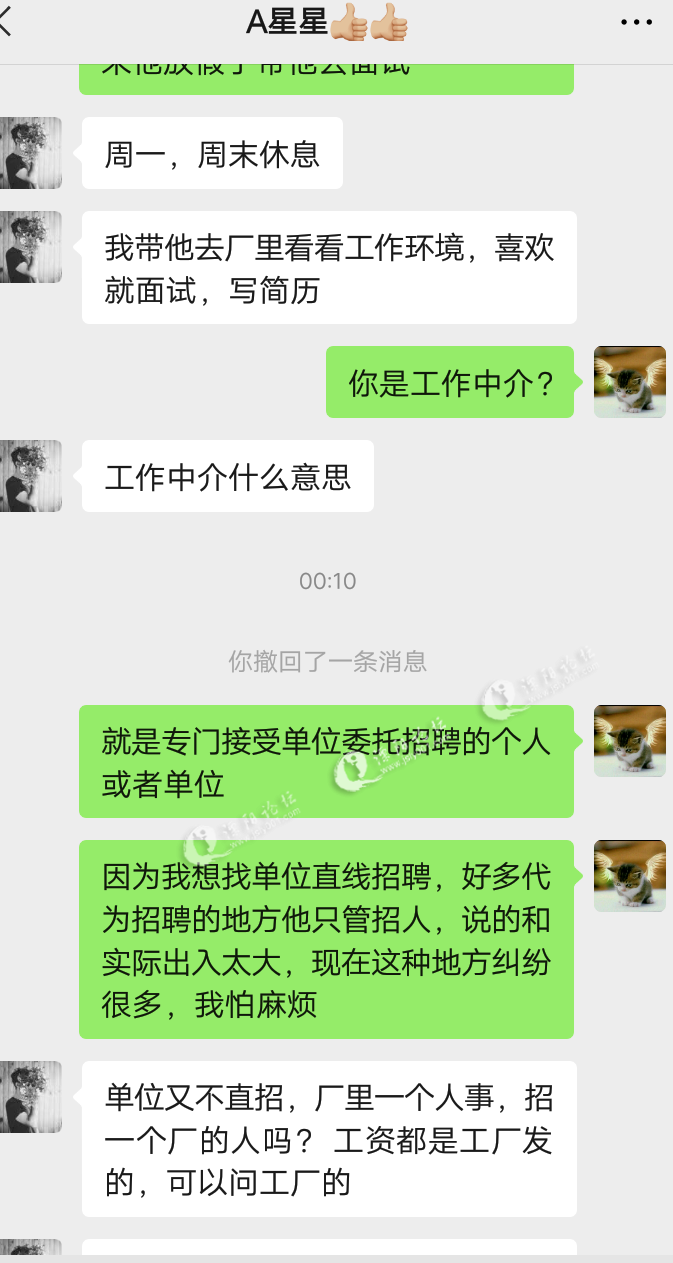Screen dimensions: 673x1263
Task: Open the three-dot chat info menu
Action: click(x=636, y=22)
